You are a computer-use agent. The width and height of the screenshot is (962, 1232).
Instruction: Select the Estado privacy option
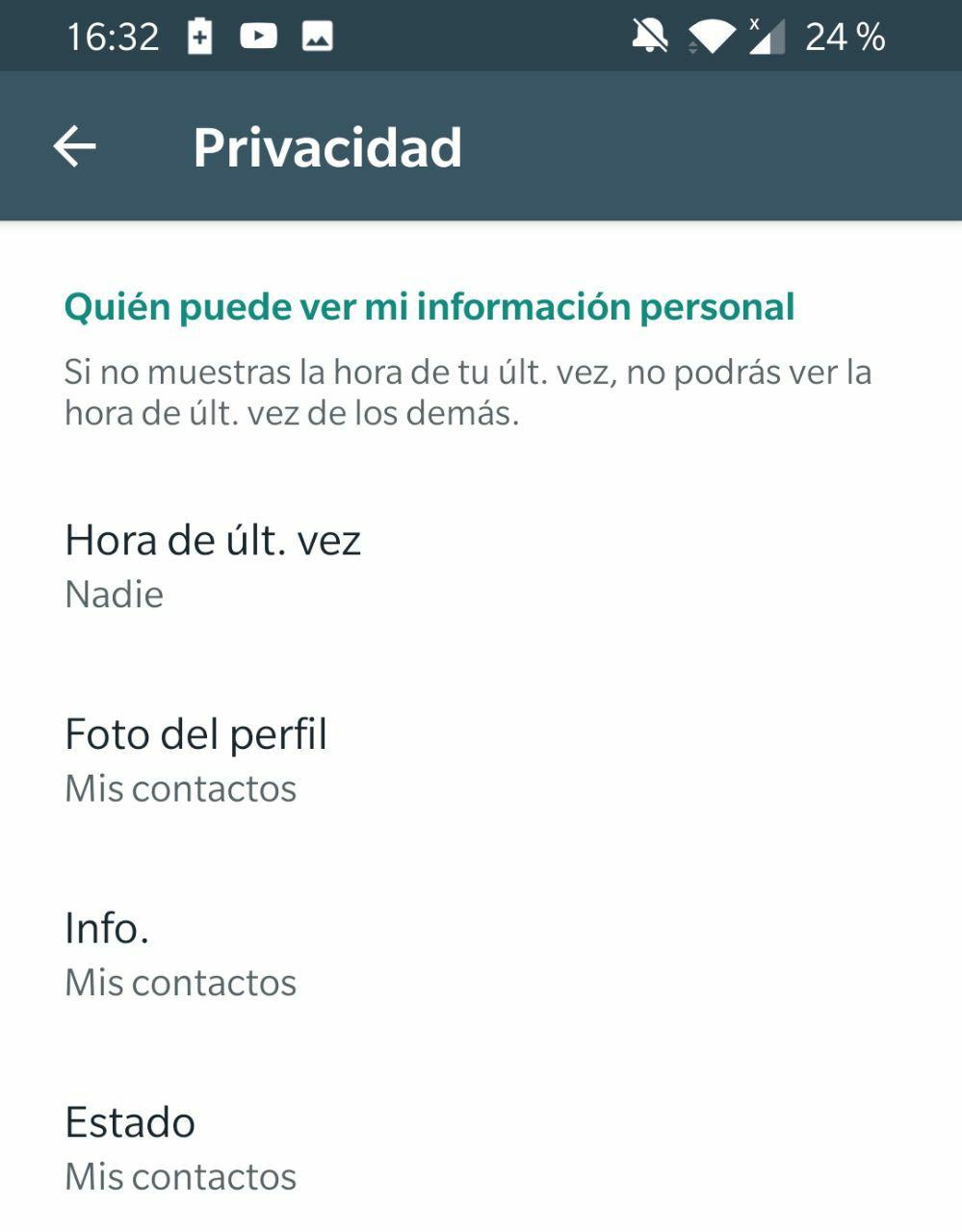tap(180, 1148)
